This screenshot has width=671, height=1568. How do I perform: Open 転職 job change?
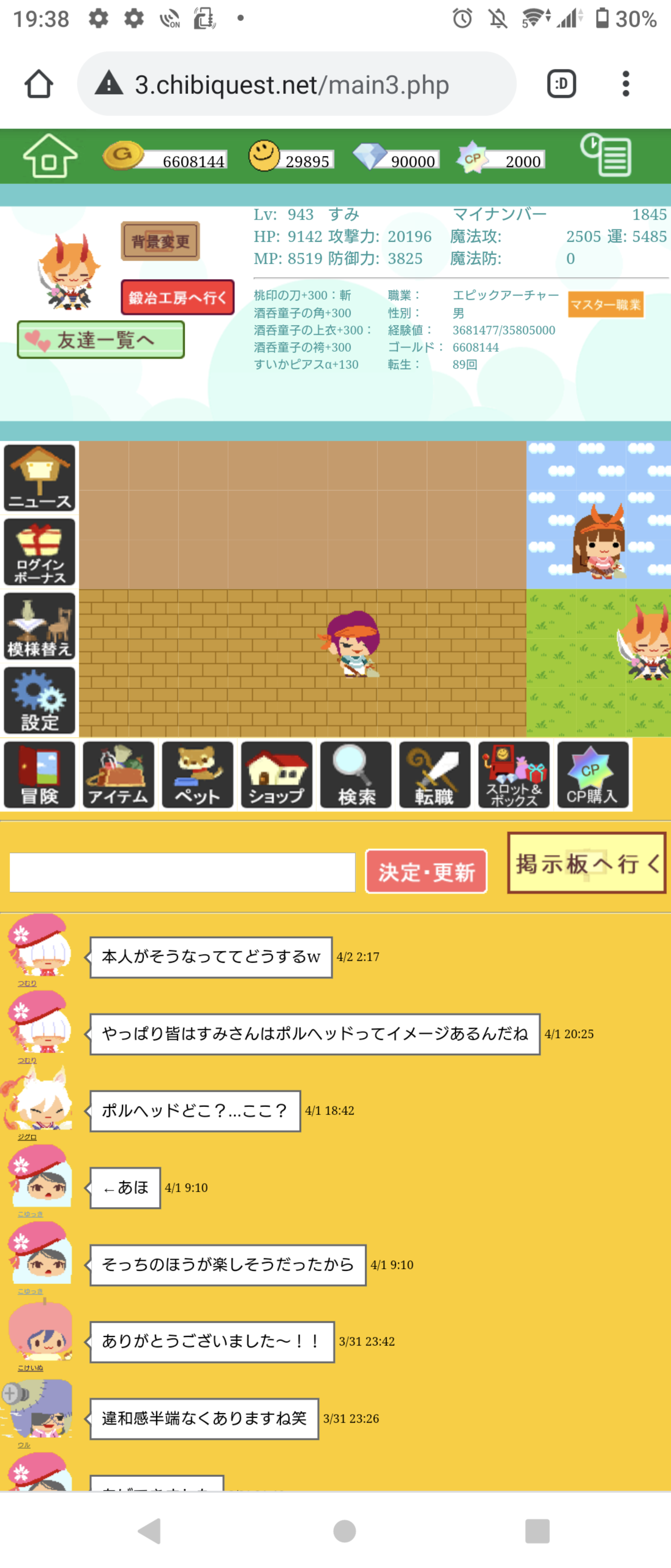pyautogui.click(x=435, y=775)
